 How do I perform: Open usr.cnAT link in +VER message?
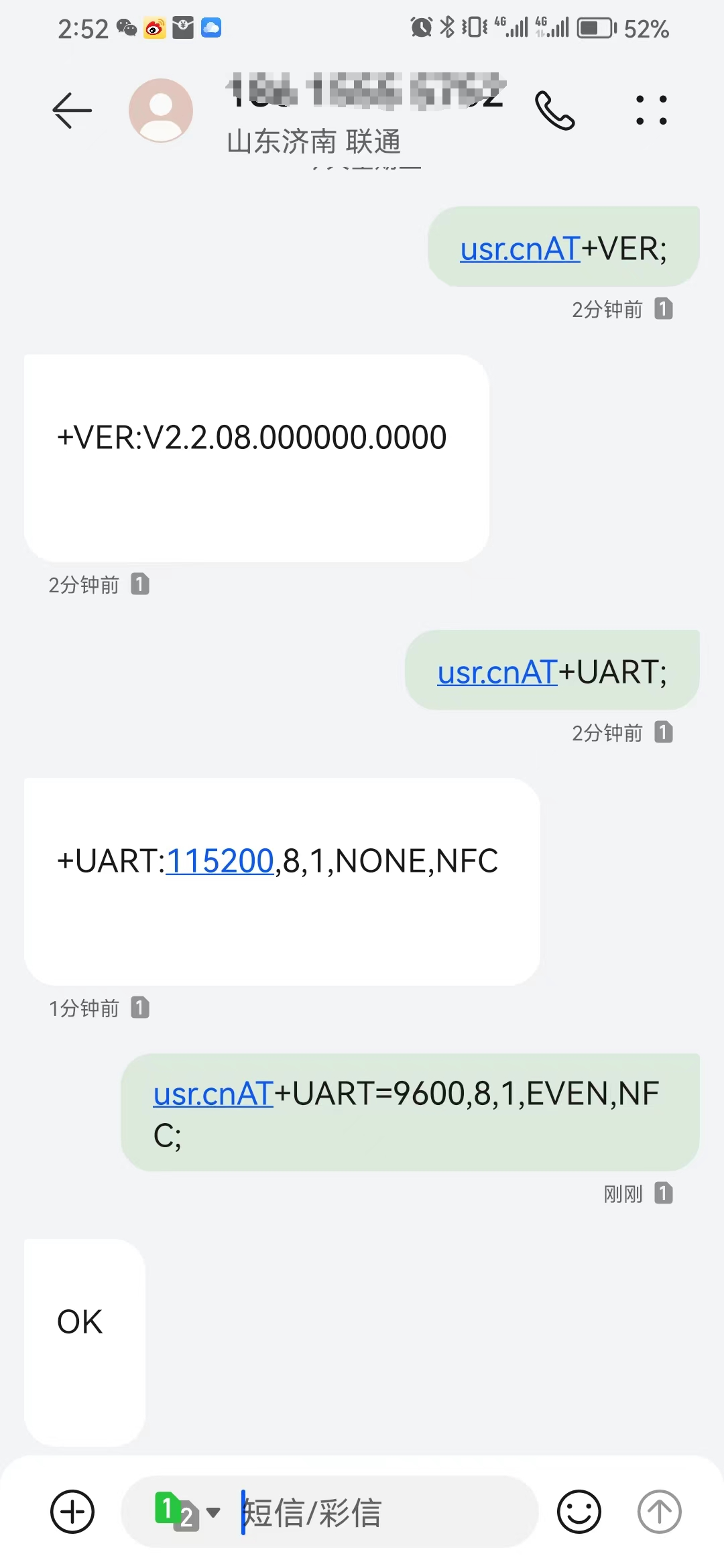pyautogui.click(x=520, y=249)
